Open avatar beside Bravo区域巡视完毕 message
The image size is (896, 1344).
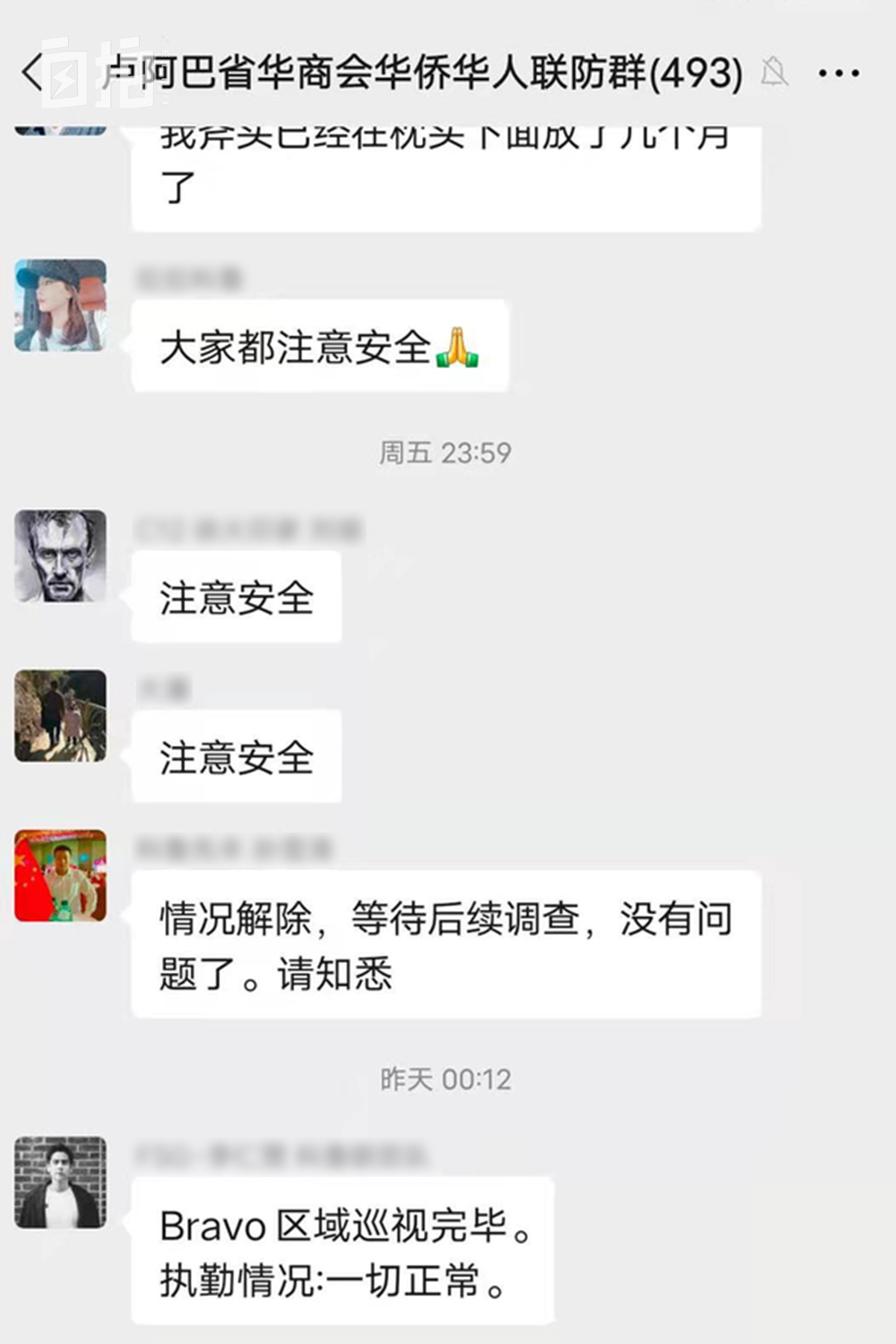click(x=60, y=1183)
